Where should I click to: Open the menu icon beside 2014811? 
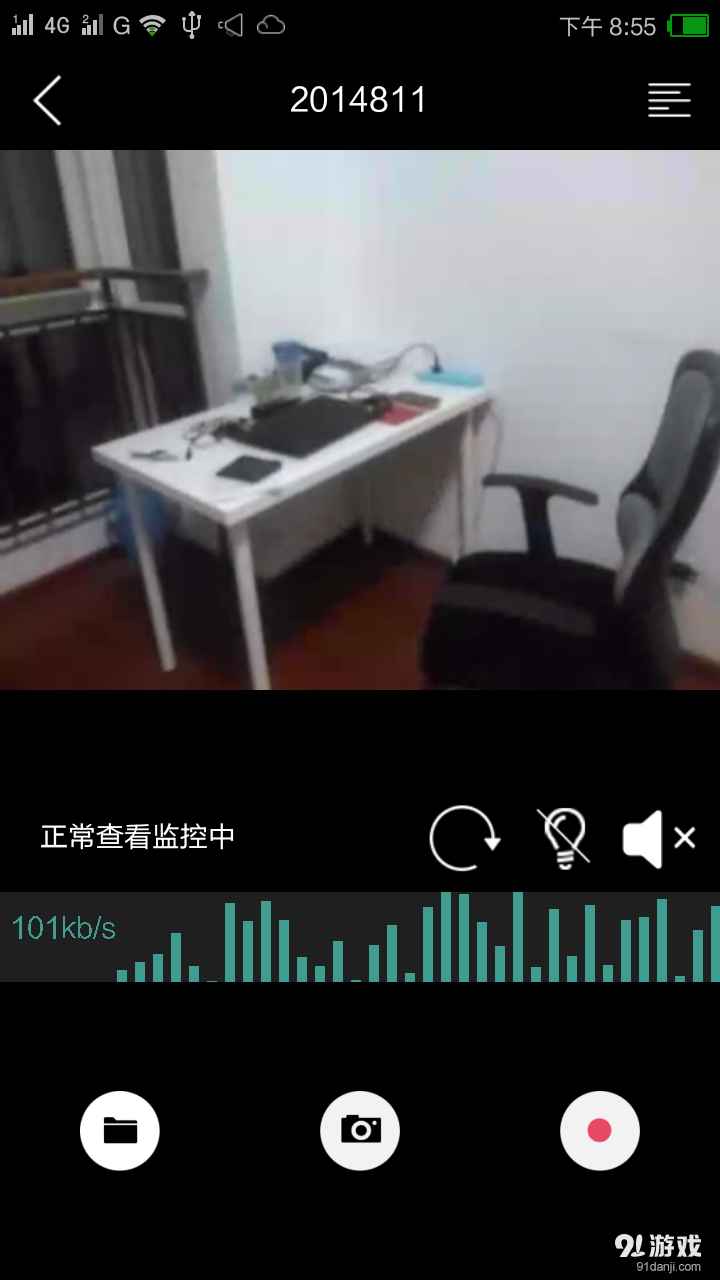669,100
